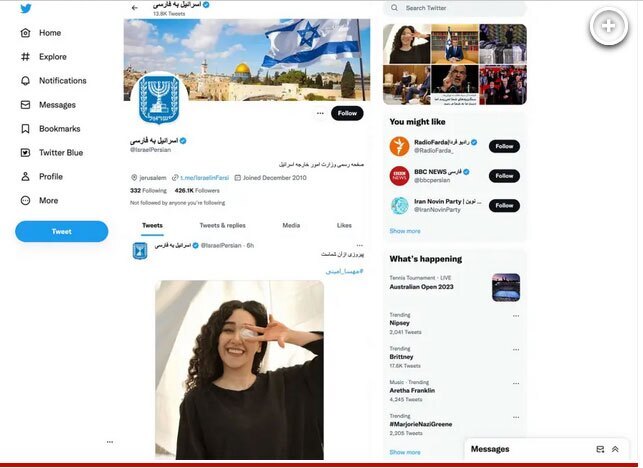Switch to Tweets & replies tab
This screenshot has width=643, height=468.
[x=222, y=225]
